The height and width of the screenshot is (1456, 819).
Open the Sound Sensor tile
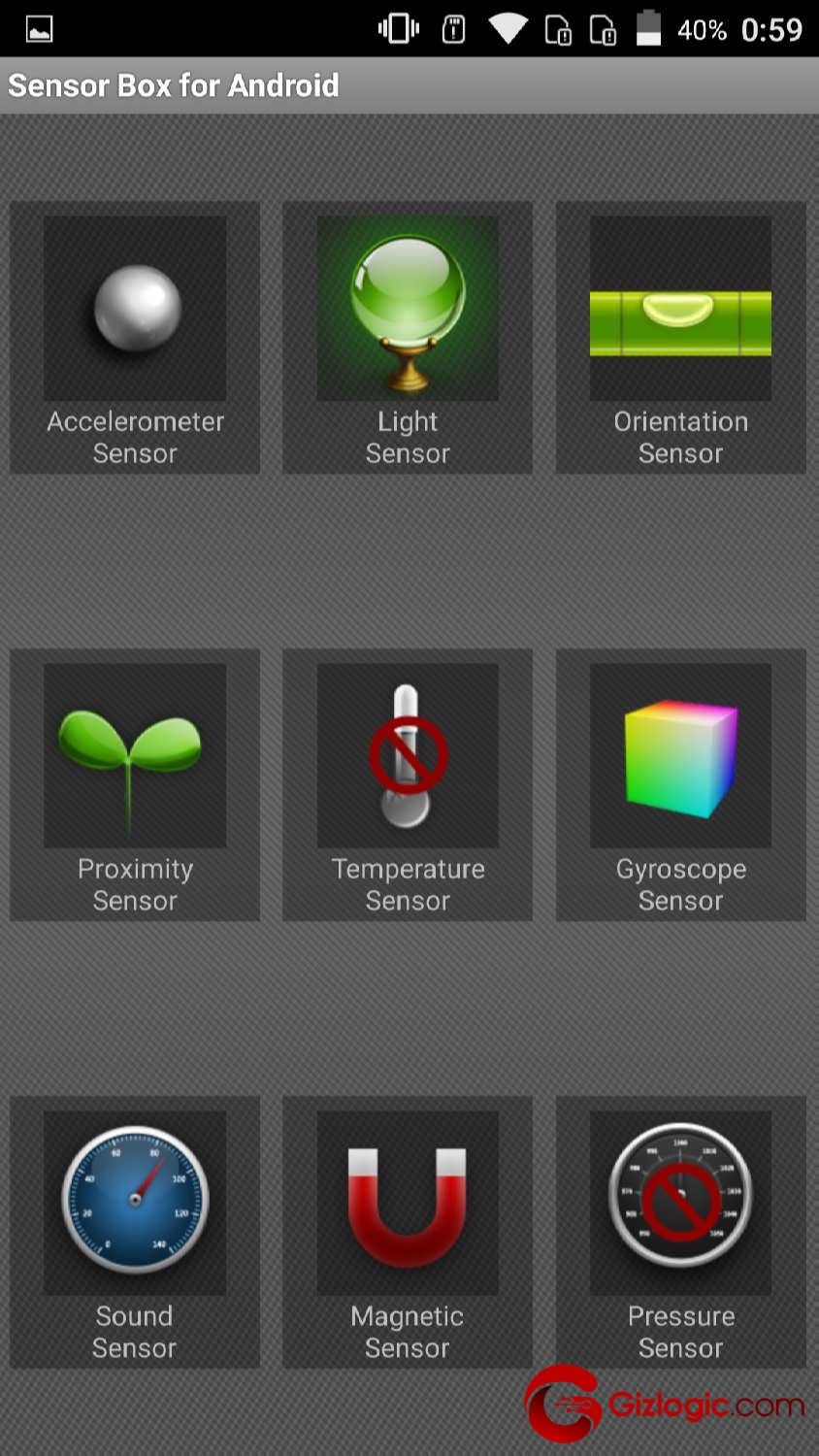pyautogui.click(x=135, y=1233)
